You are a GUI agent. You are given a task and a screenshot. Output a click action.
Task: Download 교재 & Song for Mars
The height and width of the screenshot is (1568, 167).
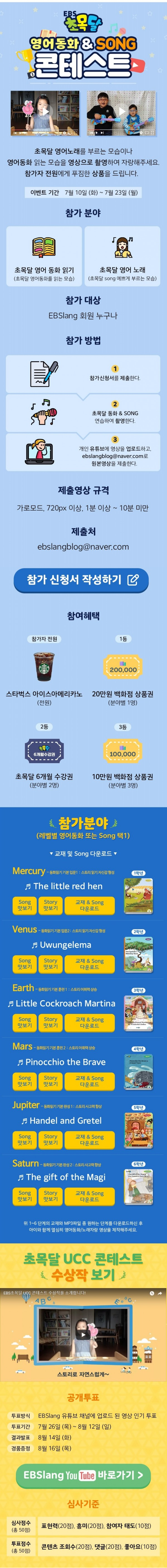[x=90, y=1081]
